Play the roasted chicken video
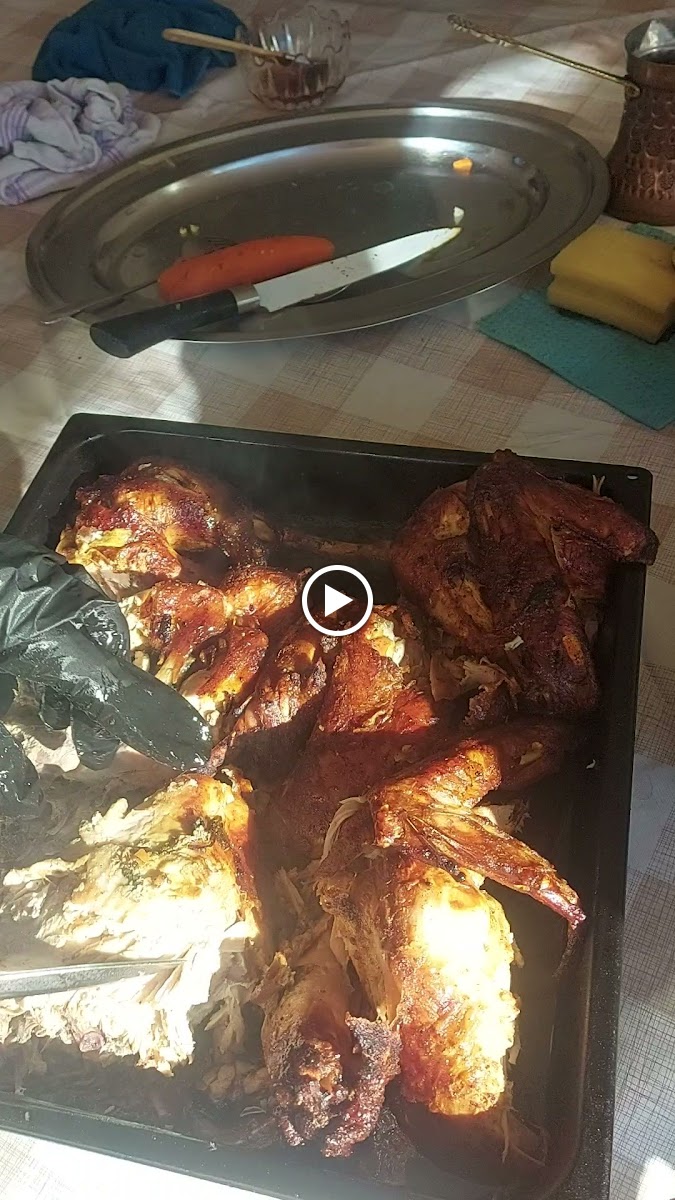Image resolution: width=675 pixels, height=1200 pixels. click(x=337, y=600)
